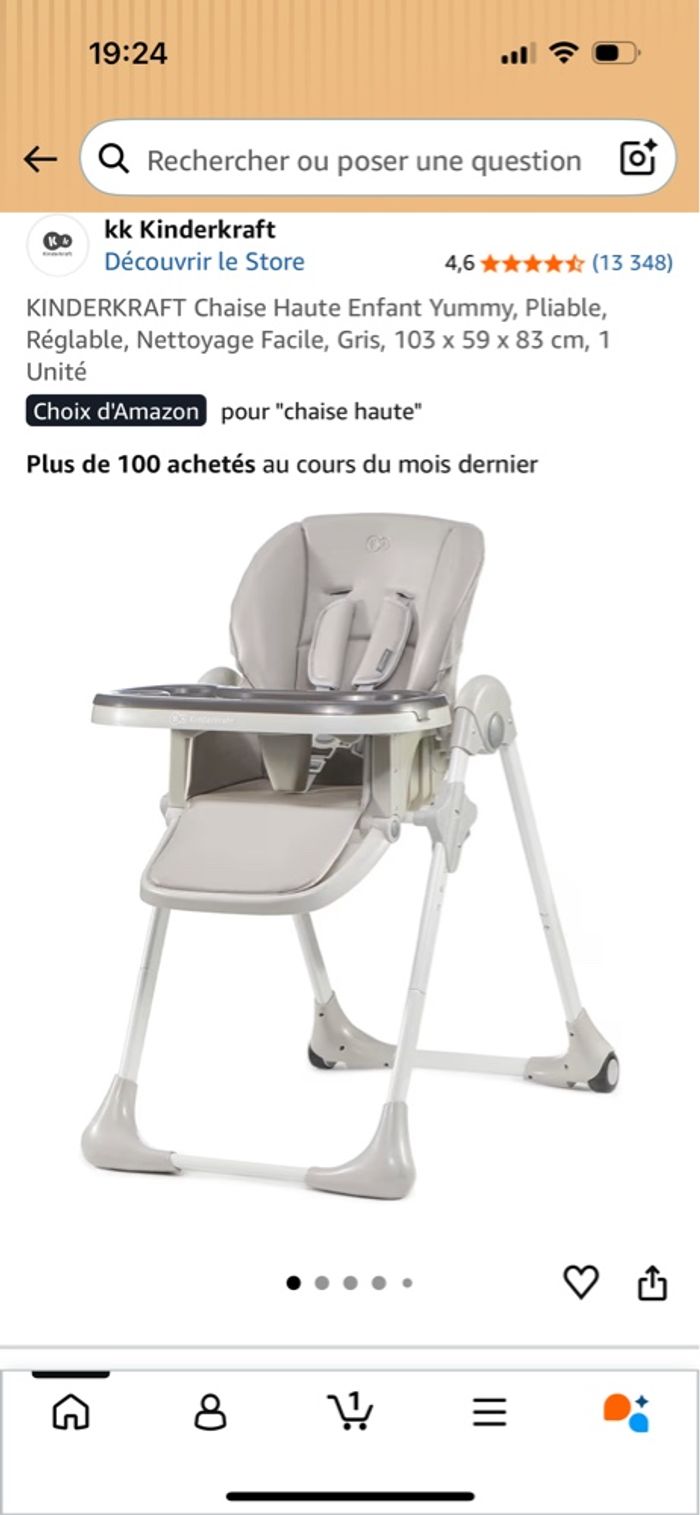
Task: Open the Kinderkraft brand logo
Action: coord(57,246)
